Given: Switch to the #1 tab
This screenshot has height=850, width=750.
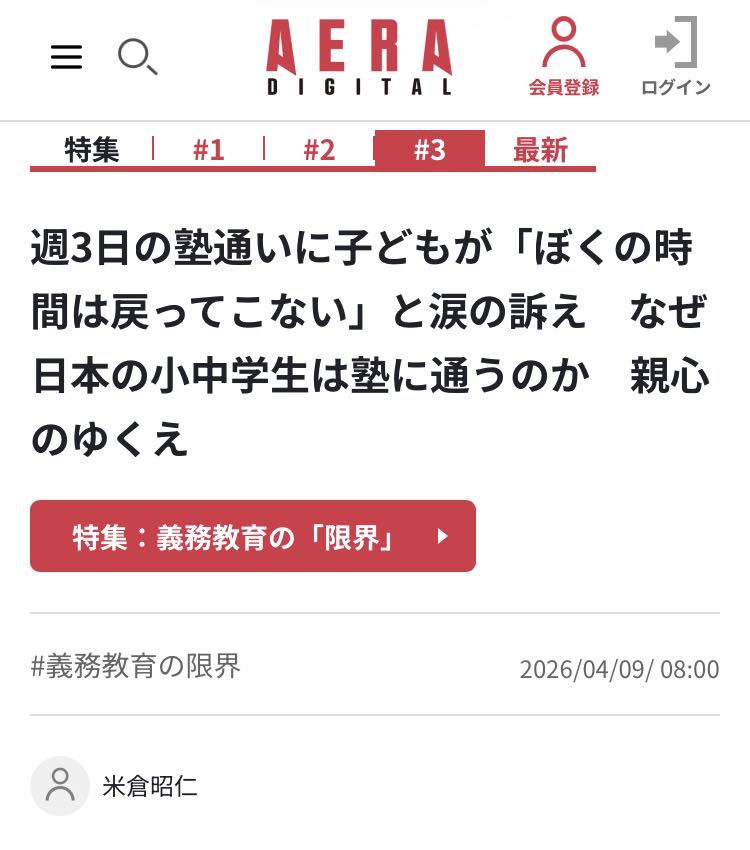Looking at the screenshot, I should pyautogui.click(x=209, y=150).
